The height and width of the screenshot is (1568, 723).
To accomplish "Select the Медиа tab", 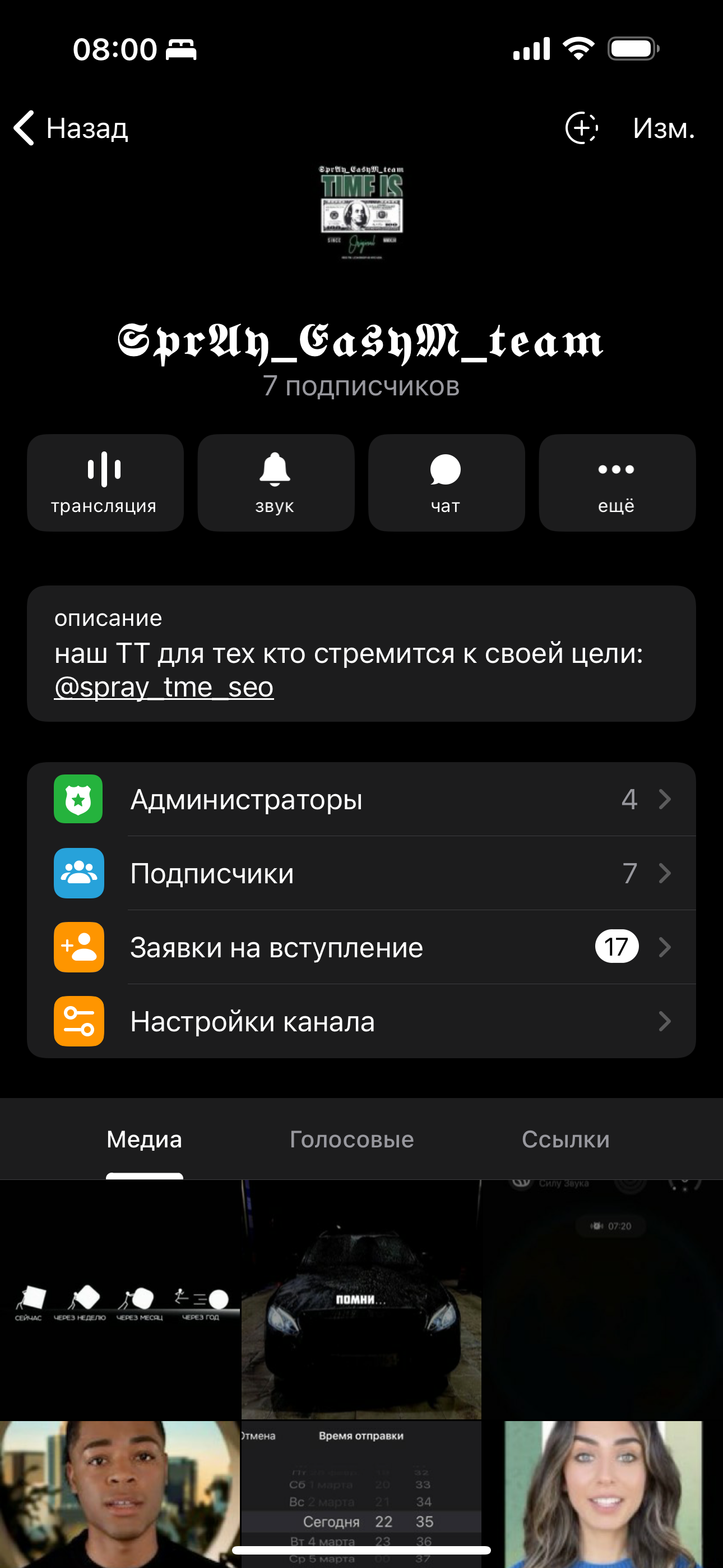I will (144, 1139).
